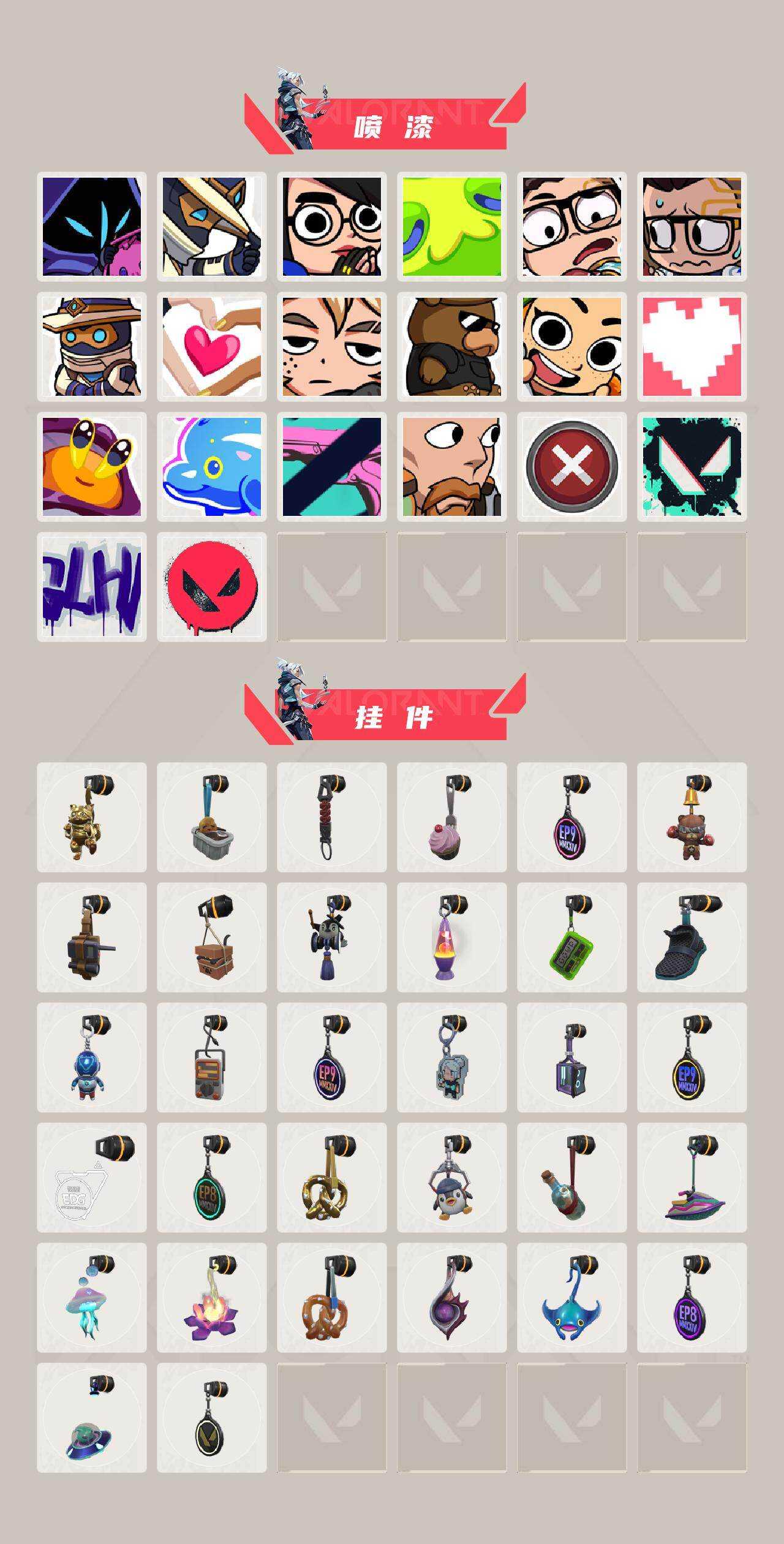The height and width of the screenshot is (1544, 784).
Task: Select the red X button spray
Action: [573, 469]
